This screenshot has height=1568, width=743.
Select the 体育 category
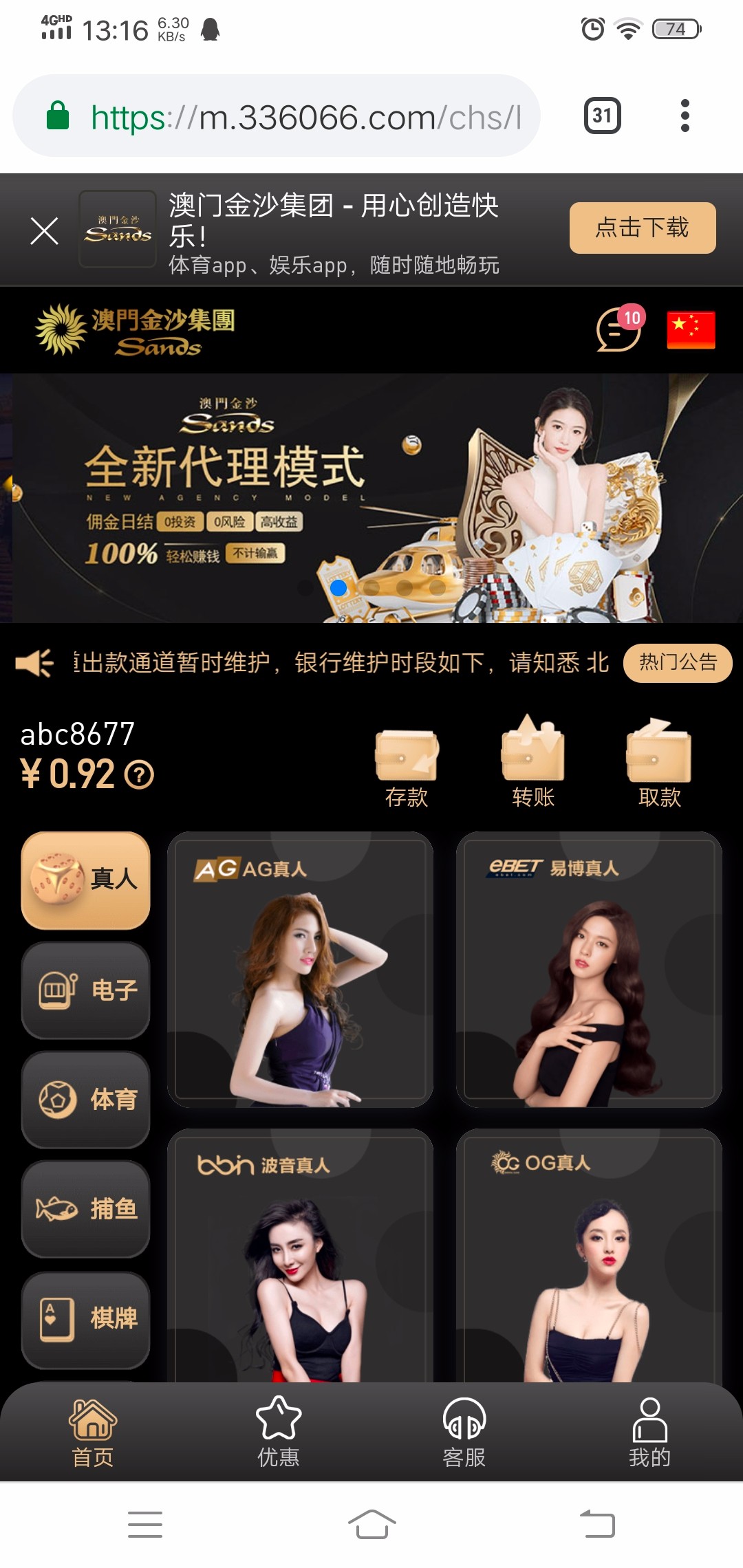tap(86, 1100)
